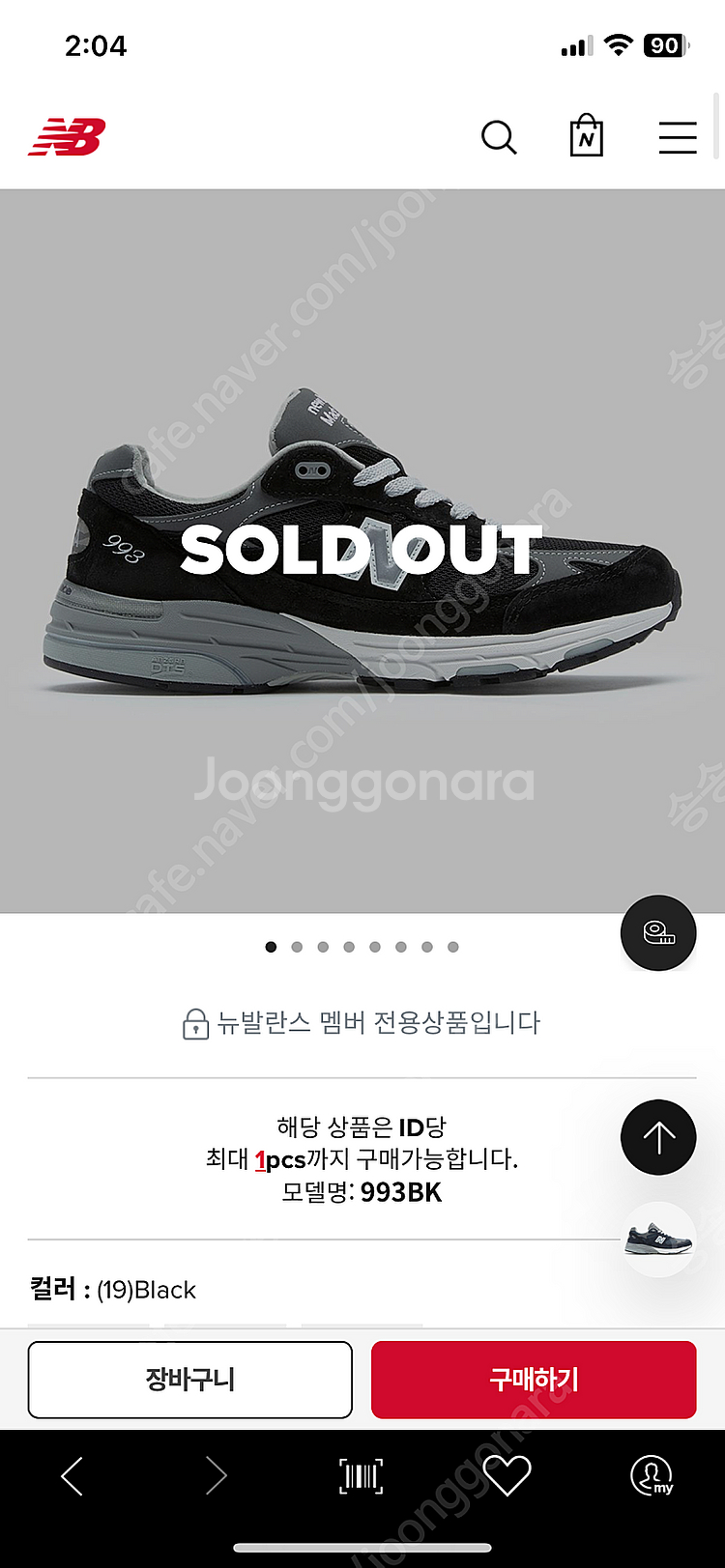Add item with 장바구니 button
Image resolution: width=725 pixels, height=1568 pixels.
click(x=189, y=1380)
